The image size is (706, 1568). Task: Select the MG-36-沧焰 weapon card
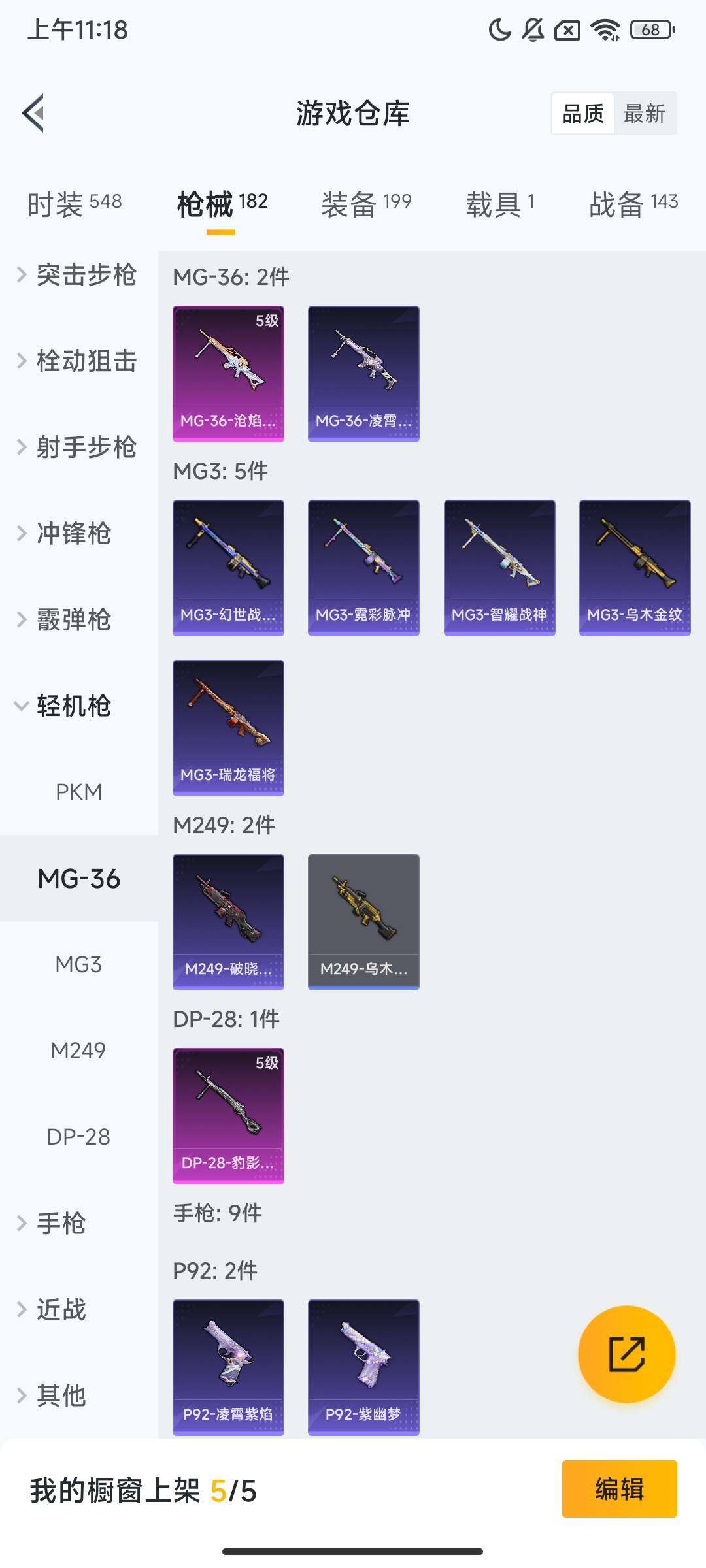[x=228, y=372]
